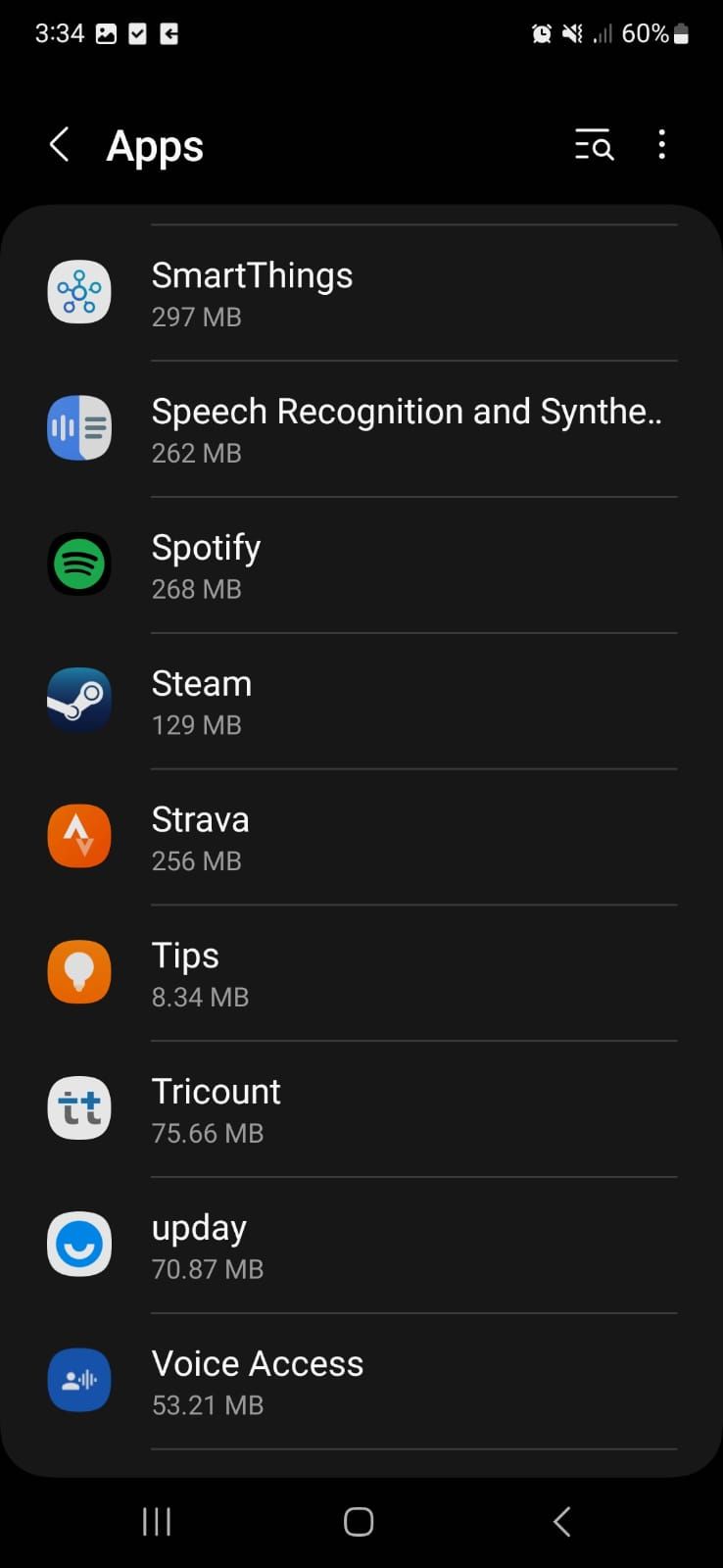723x1568 pixels.
Task: Open the SmartThings app icon
Action: pyautogui.click(x=78, y=291)
